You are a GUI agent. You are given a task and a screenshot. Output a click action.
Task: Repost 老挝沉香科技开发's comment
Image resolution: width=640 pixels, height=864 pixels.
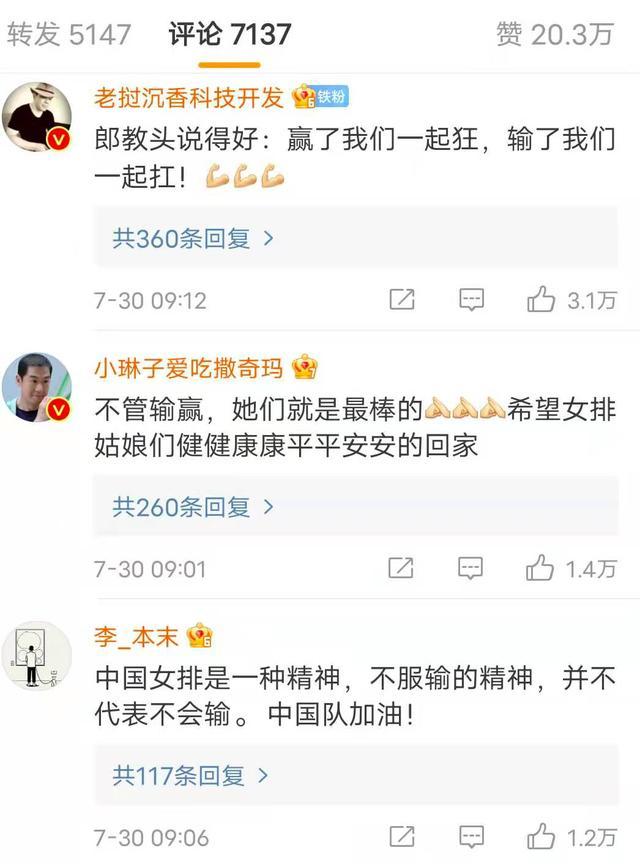click(401, 299)
